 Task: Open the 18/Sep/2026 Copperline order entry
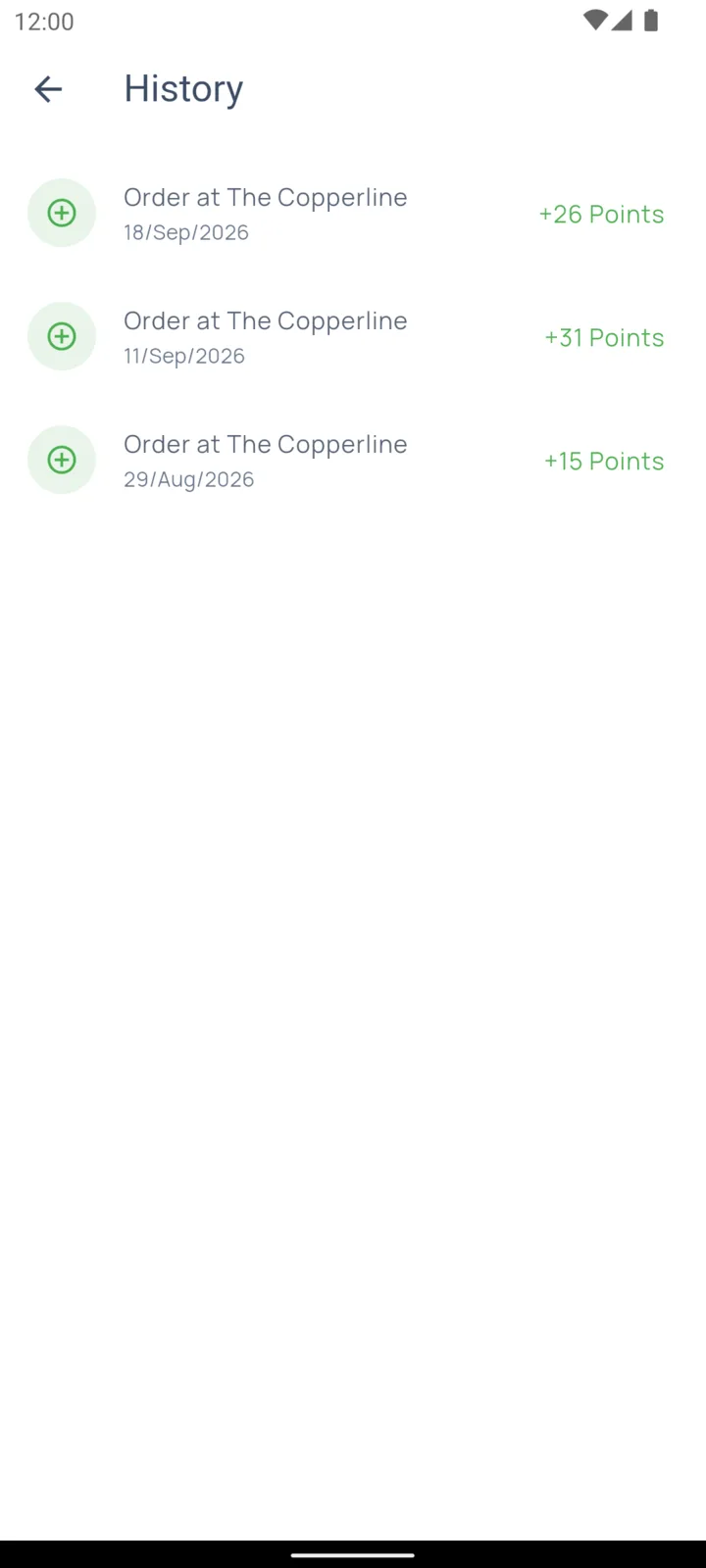click(353, 213)
